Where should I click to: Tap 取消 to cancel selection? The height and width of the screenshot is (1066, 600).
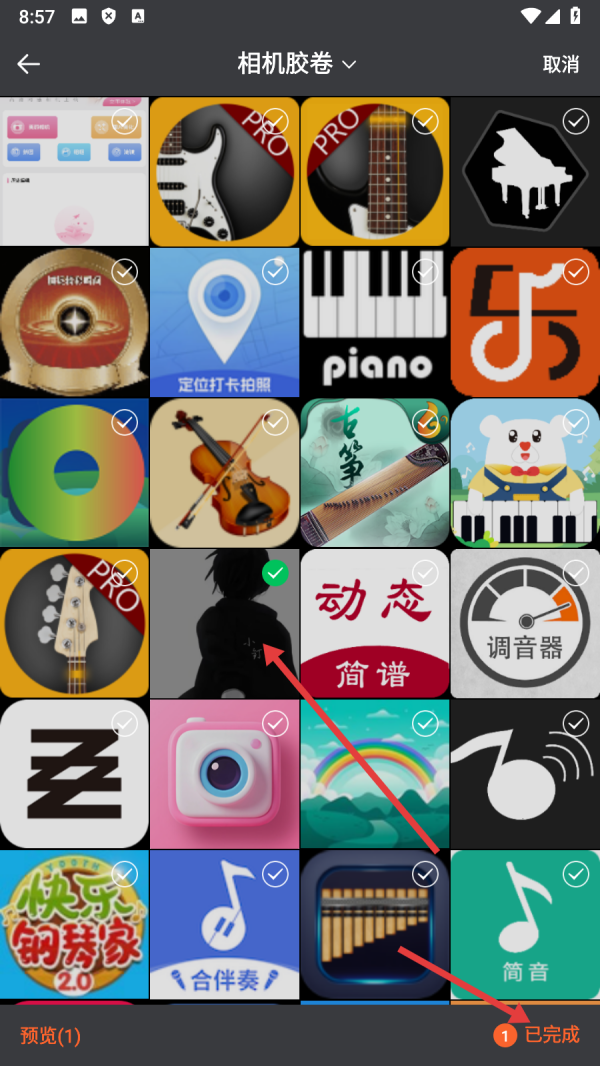560,64
